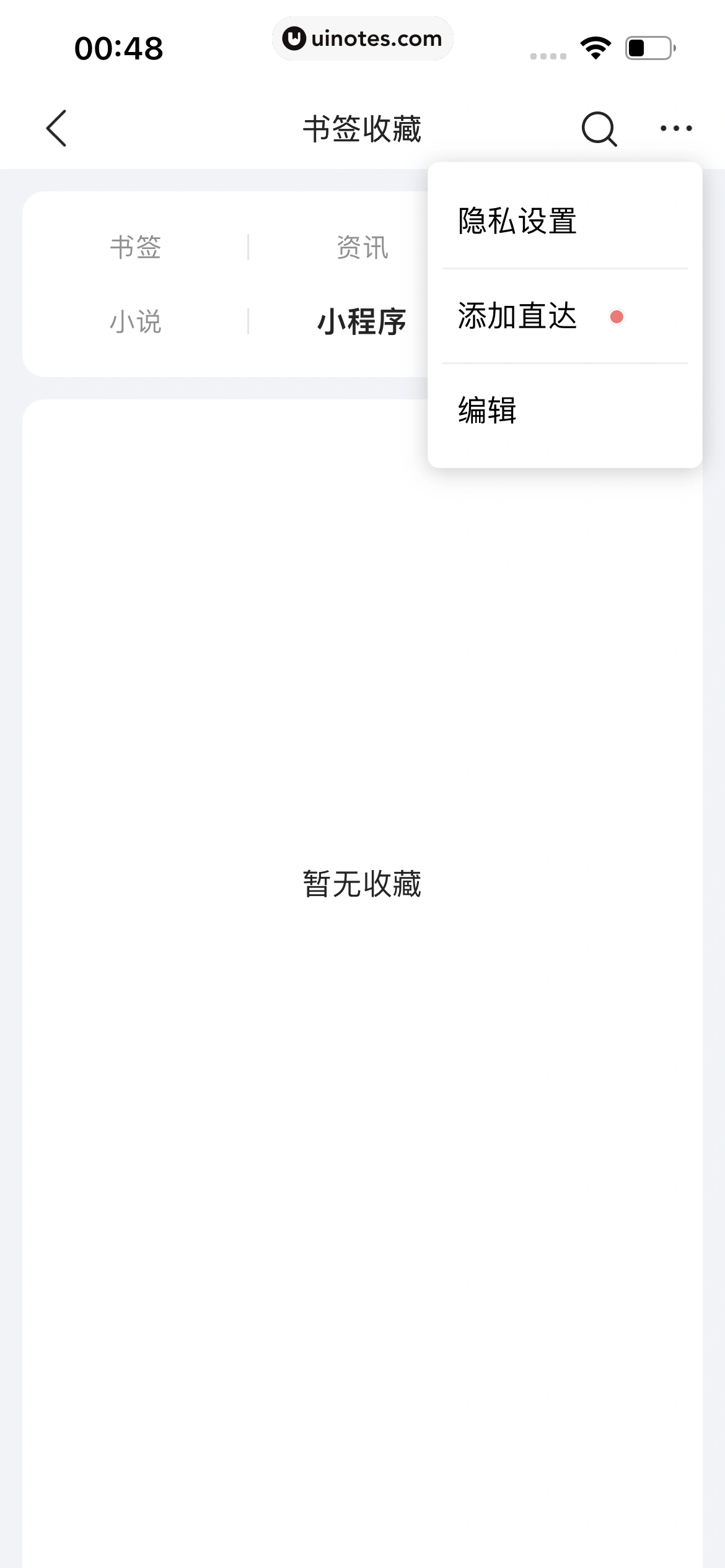
Task: Switch to the 资讯 tab
Action: click(x=362, y=248)
